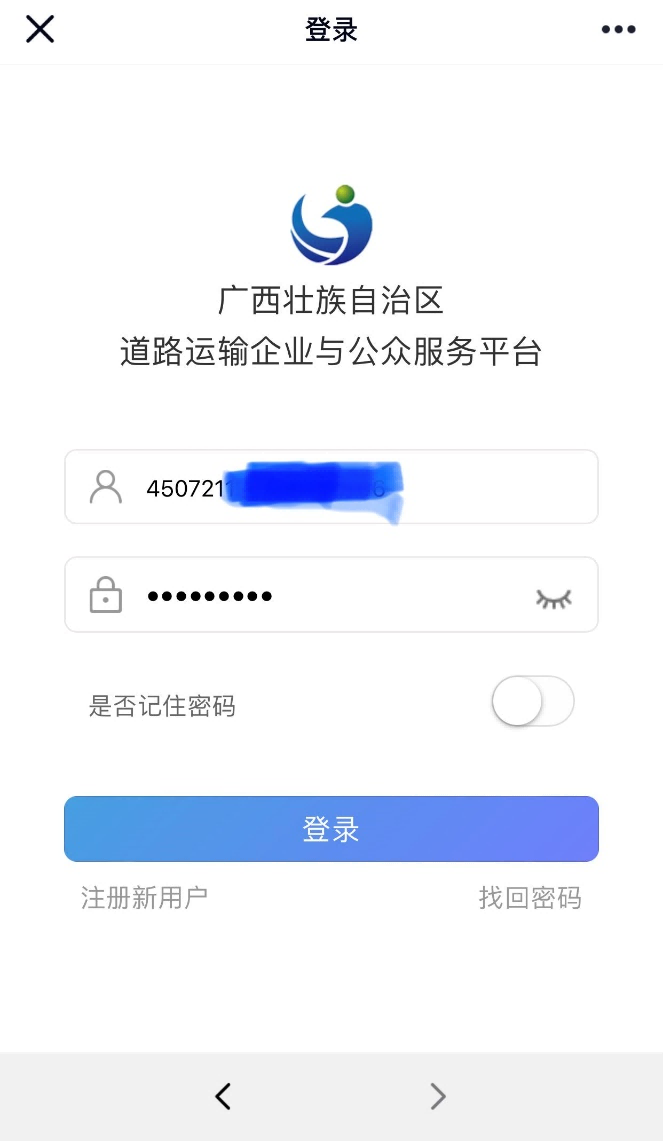Focus the password input field
The image size is (665, 1143).
[x=330, y=596]
